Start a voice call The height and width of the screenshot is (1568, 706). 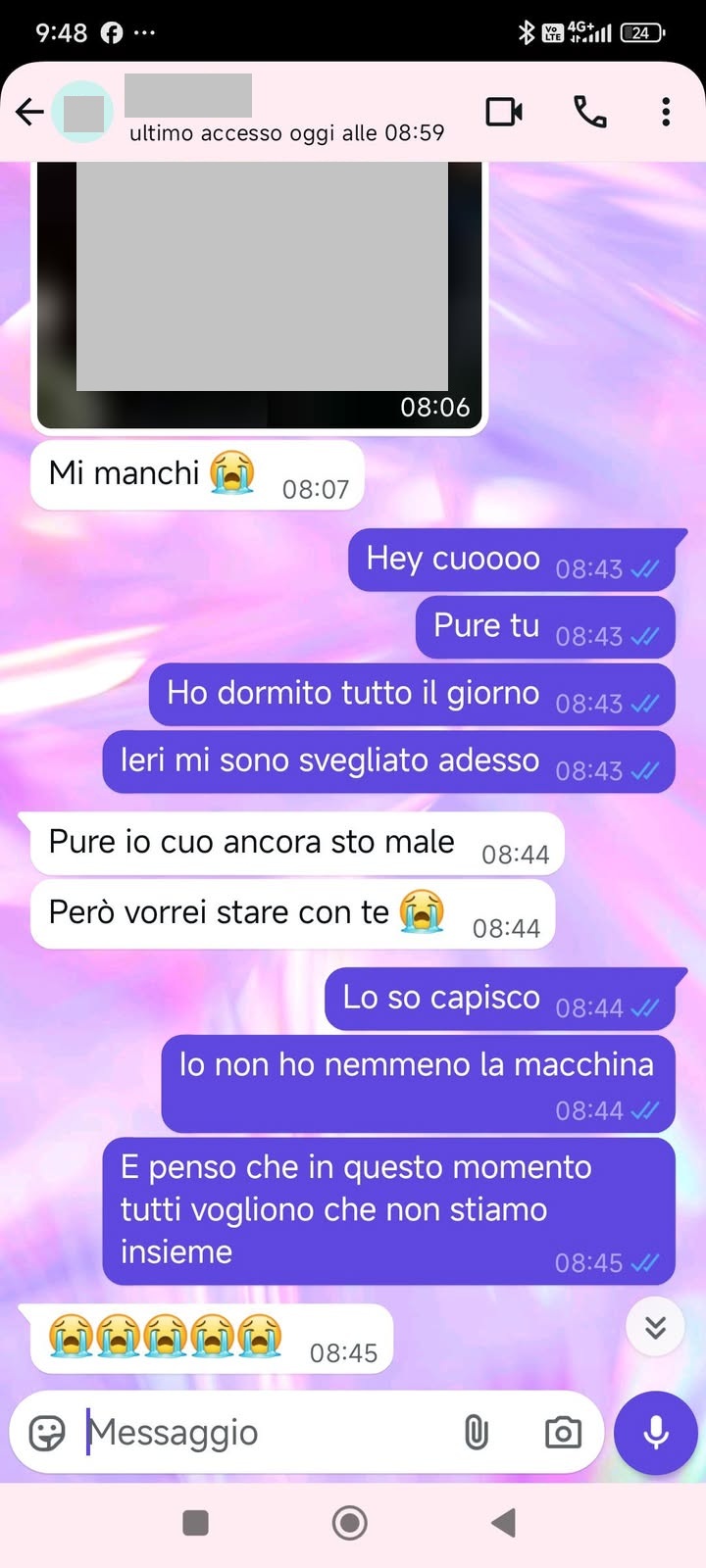pos(589,112)
